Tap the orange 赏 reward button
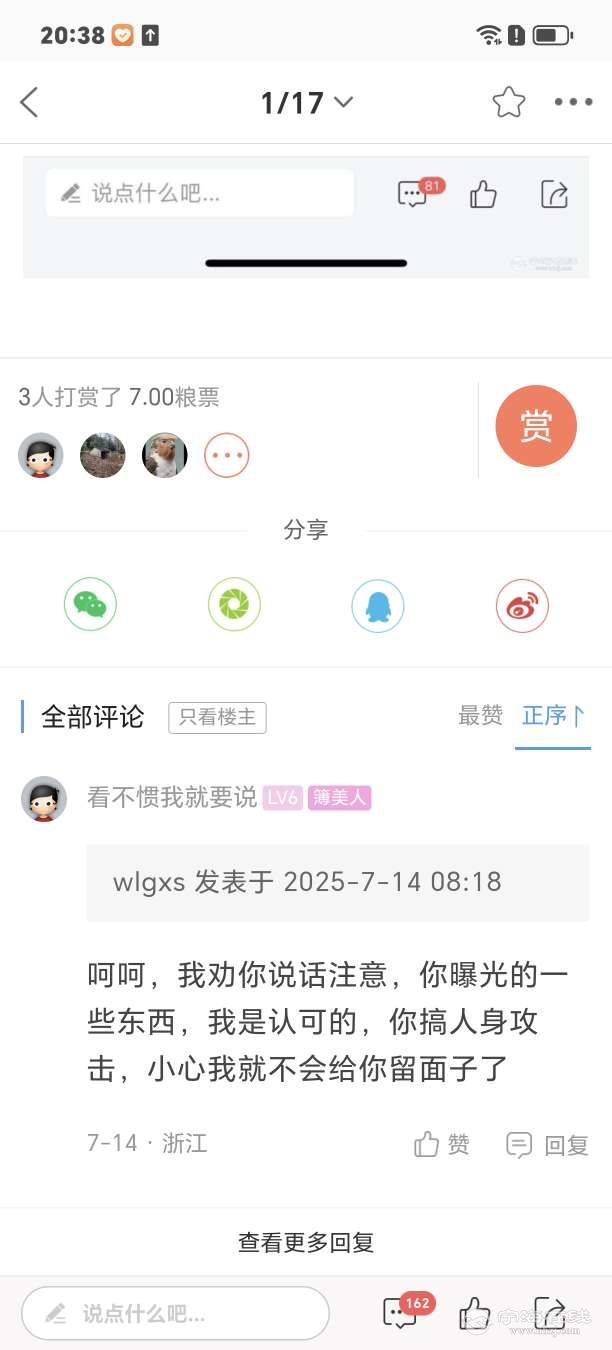Viewport: 612px width, 1350px height. pyautogui.click(x=536, y=426)
